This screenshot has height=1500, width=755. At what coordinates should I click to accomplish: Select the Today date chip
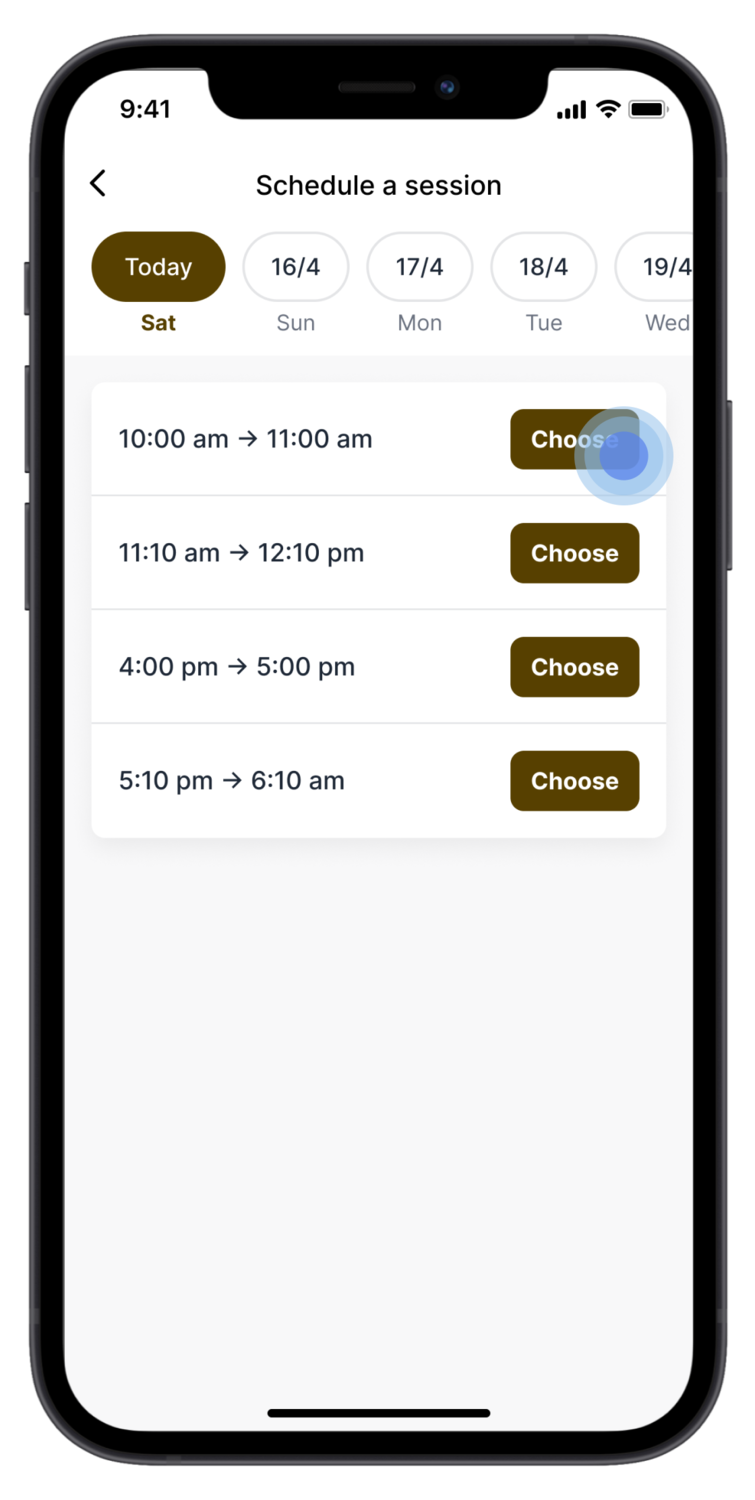[x=158, y=267]
